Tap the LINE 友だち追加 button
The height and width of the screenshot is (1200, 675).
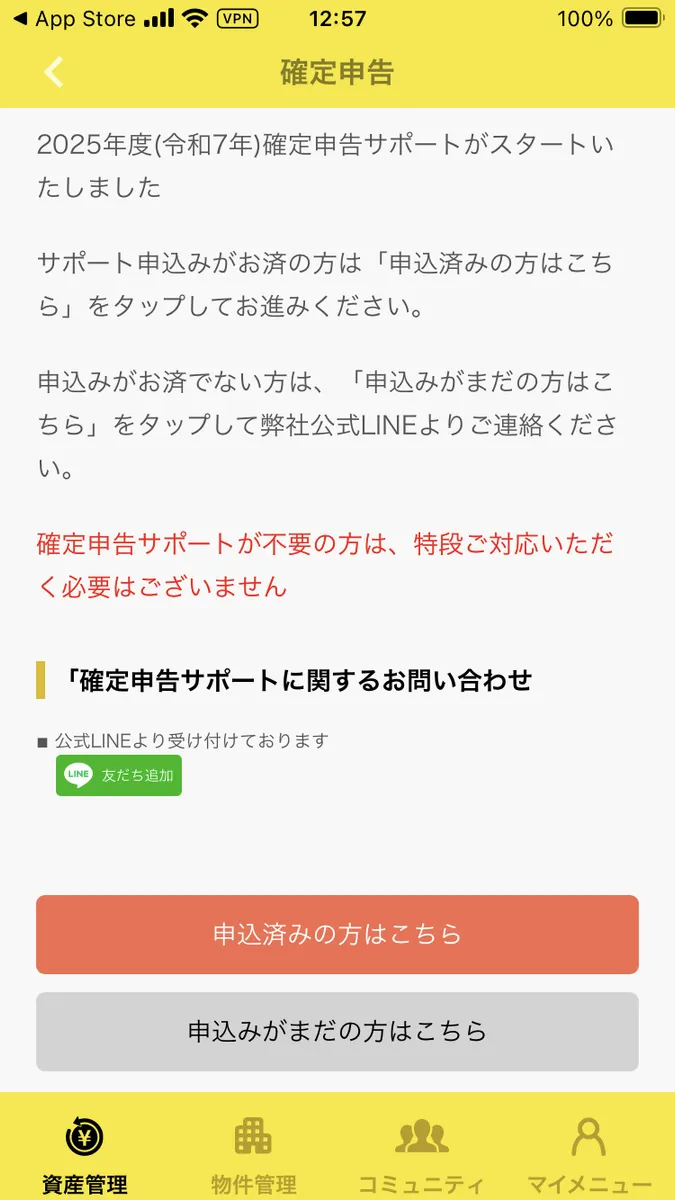tap(119, 775)
